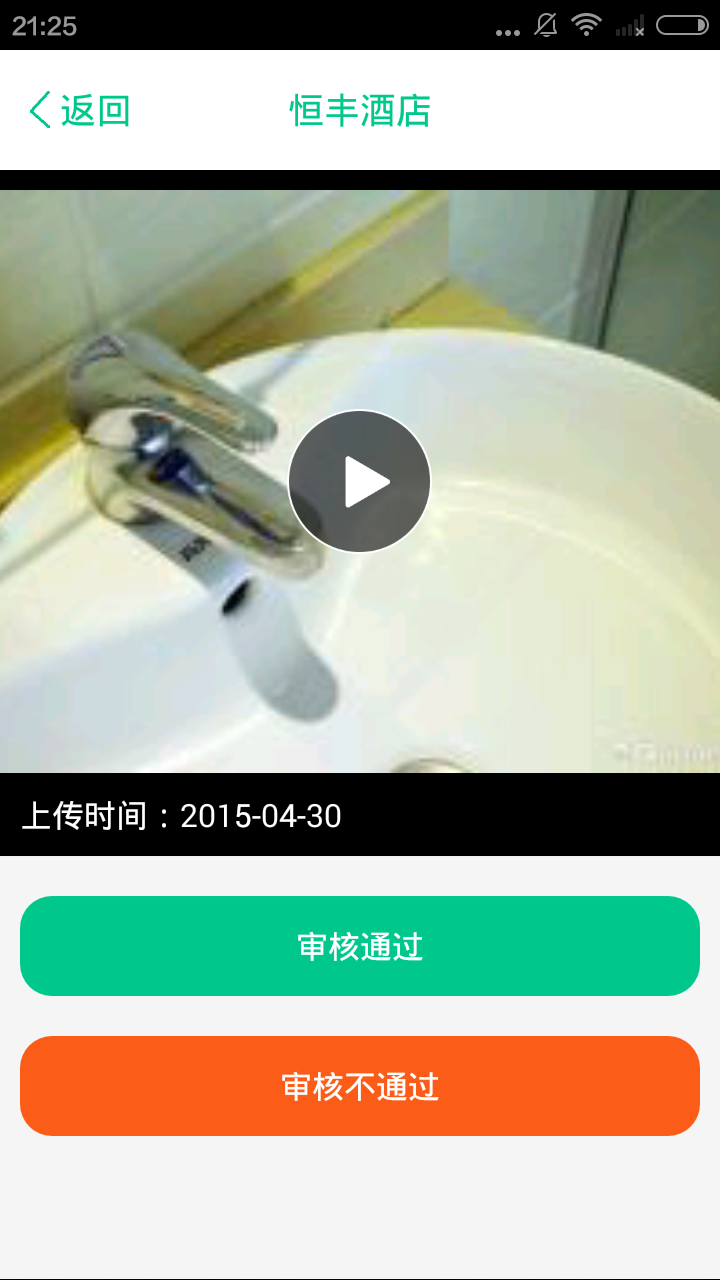Tap the SIM error icon next to signal bars

(x=638, y=33)
